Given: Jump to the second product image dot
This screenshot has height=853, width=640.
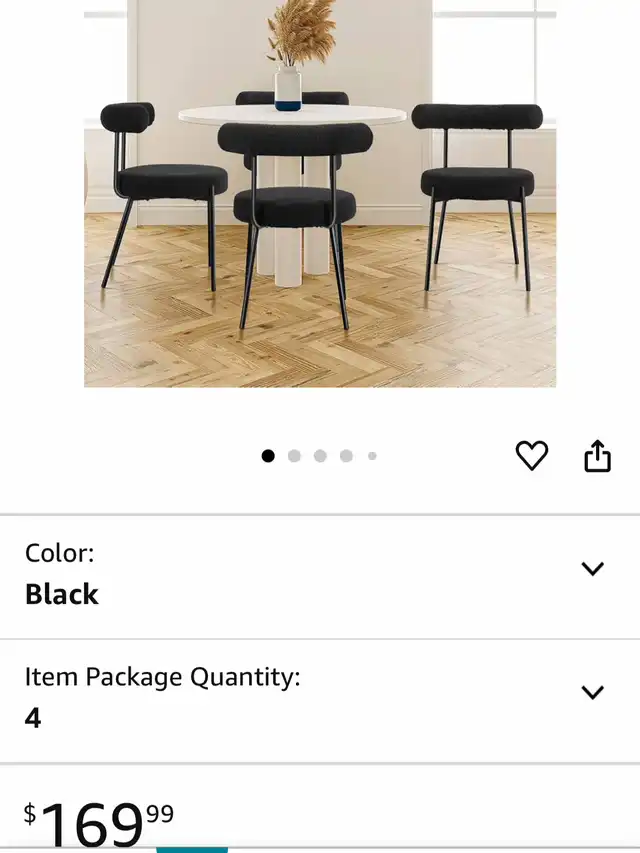Looking at the screenshot, I should (294, 456).
